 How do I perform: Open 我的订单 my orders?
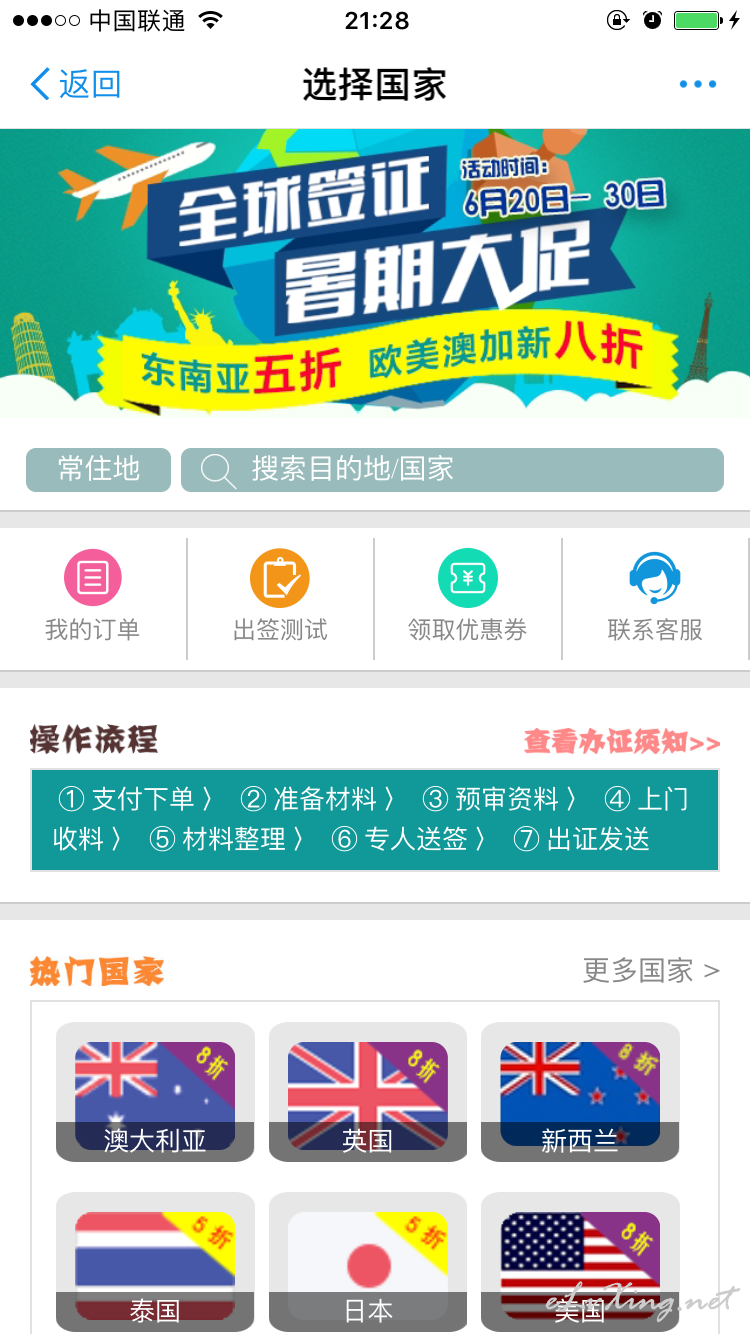(x=93, y=598)
